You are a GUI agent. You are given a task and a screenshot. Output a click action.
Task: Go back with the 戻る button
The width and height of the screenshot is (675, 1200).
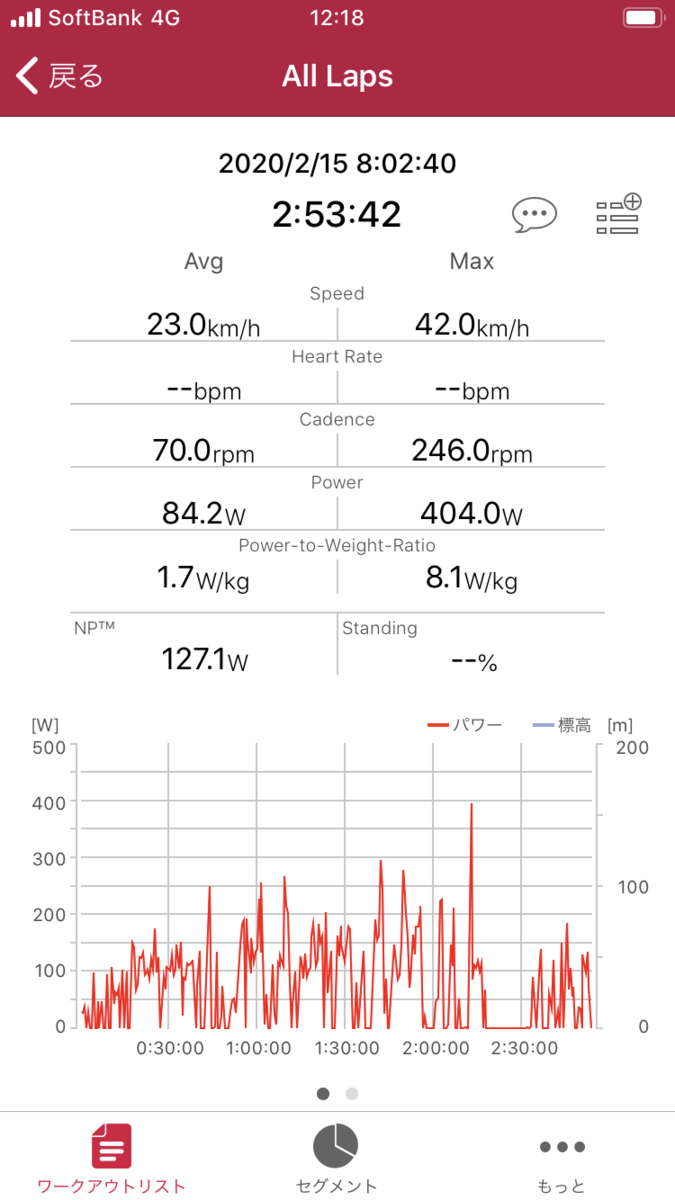click(x=60, y=76)
